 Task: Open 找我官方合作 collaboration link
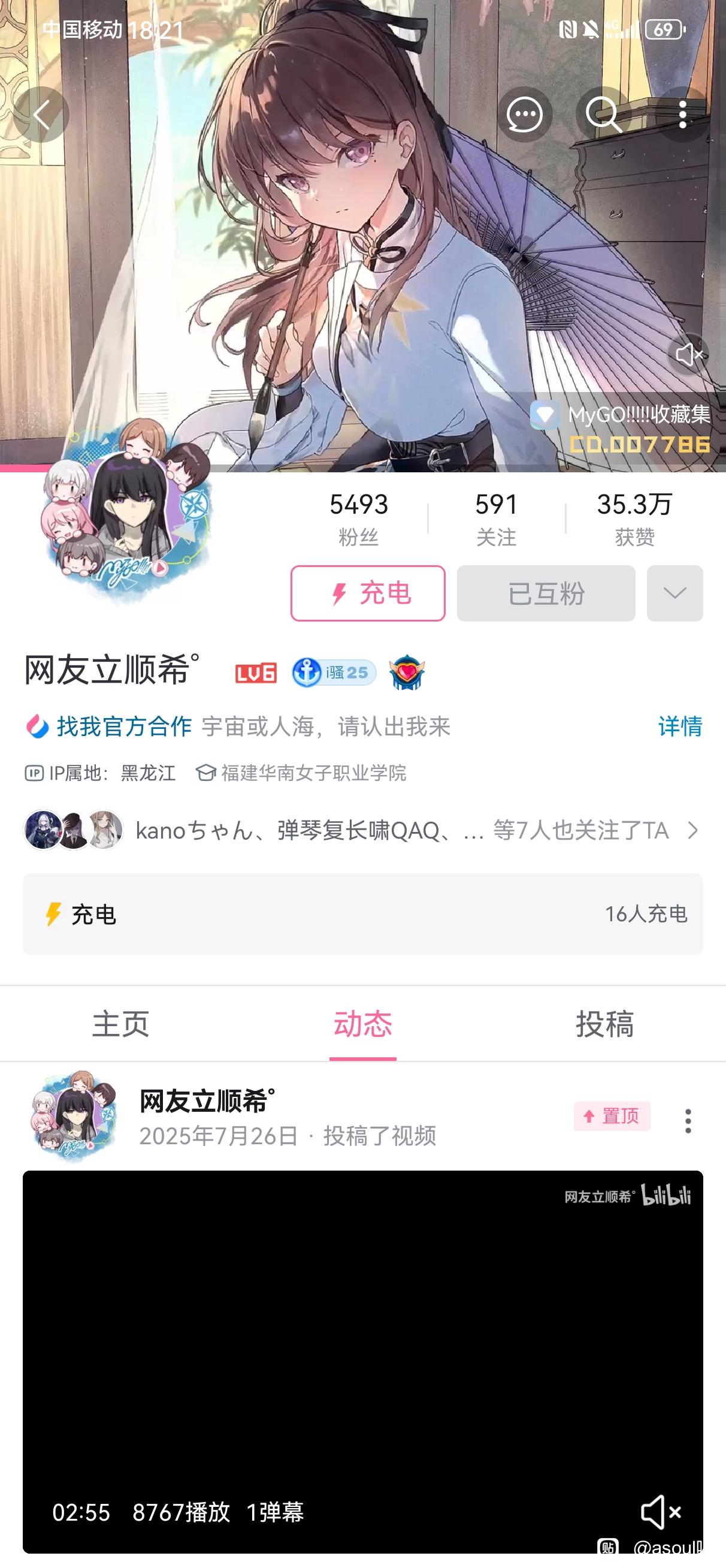110,726
